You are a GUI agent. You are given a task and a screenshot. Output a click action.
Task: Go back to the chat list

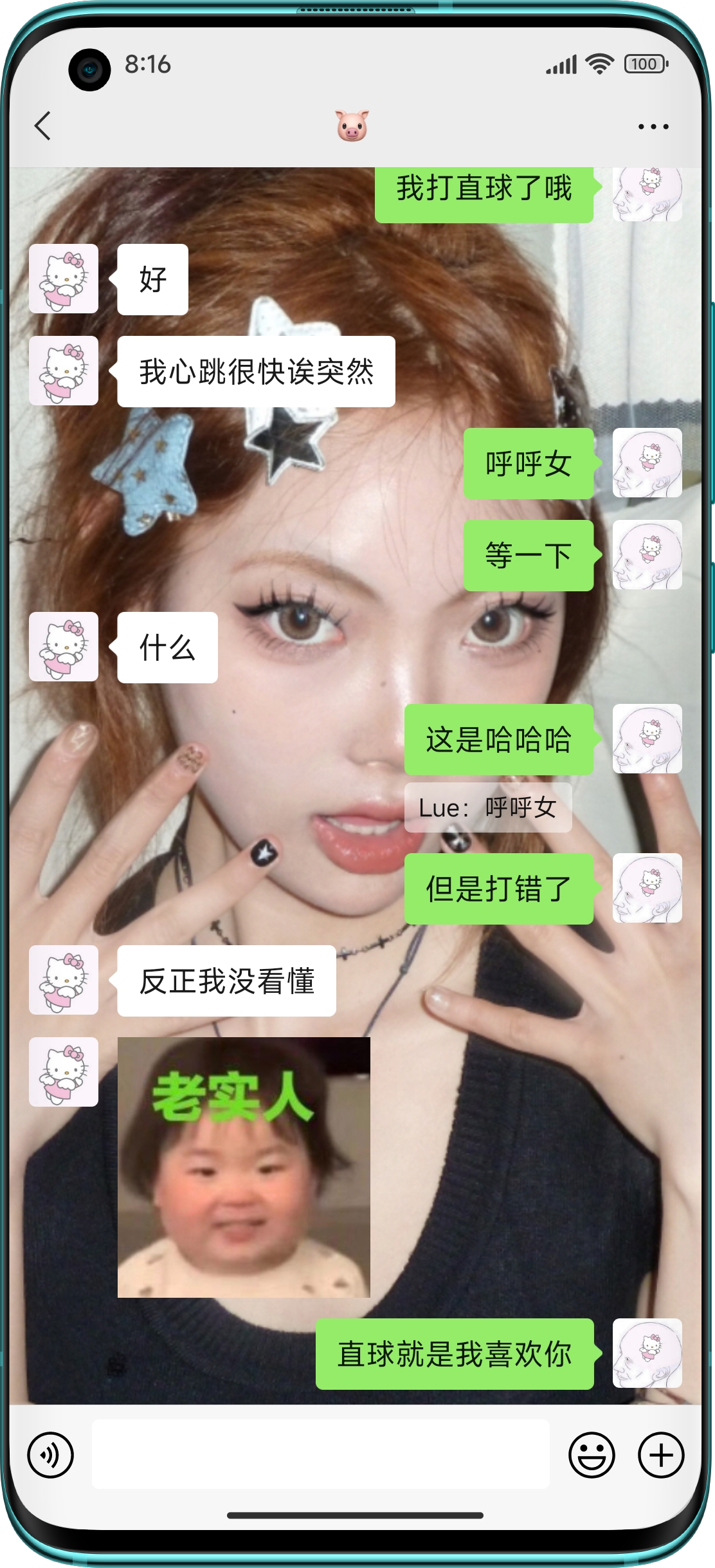(x=43, y=125)
